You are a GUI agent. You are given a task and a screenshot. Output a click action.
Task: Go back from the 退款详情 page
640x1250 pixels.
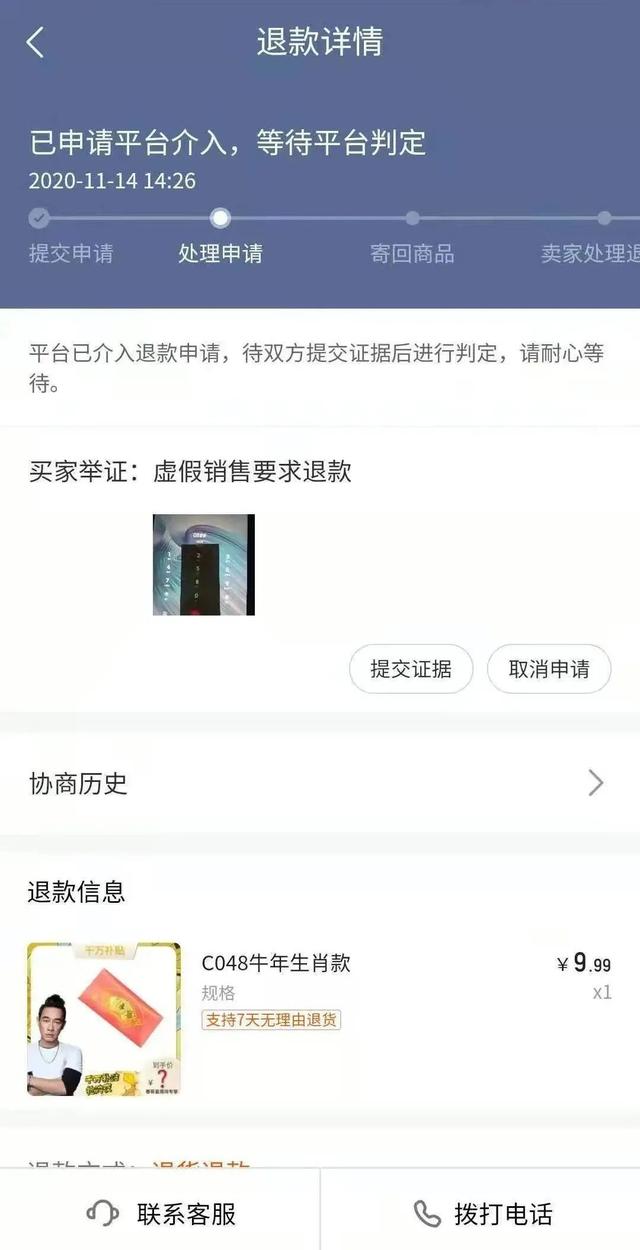click(36, 42)
